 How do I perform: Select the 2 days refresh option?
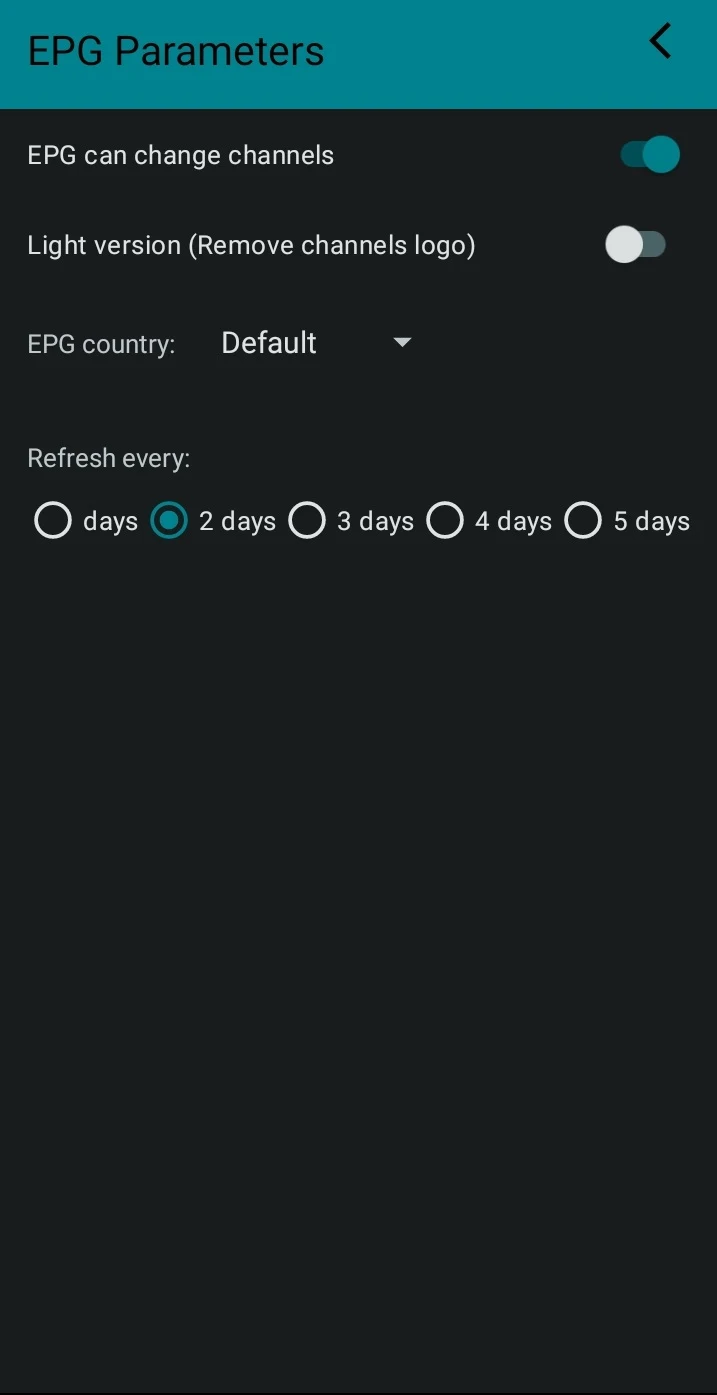point(169,521)
